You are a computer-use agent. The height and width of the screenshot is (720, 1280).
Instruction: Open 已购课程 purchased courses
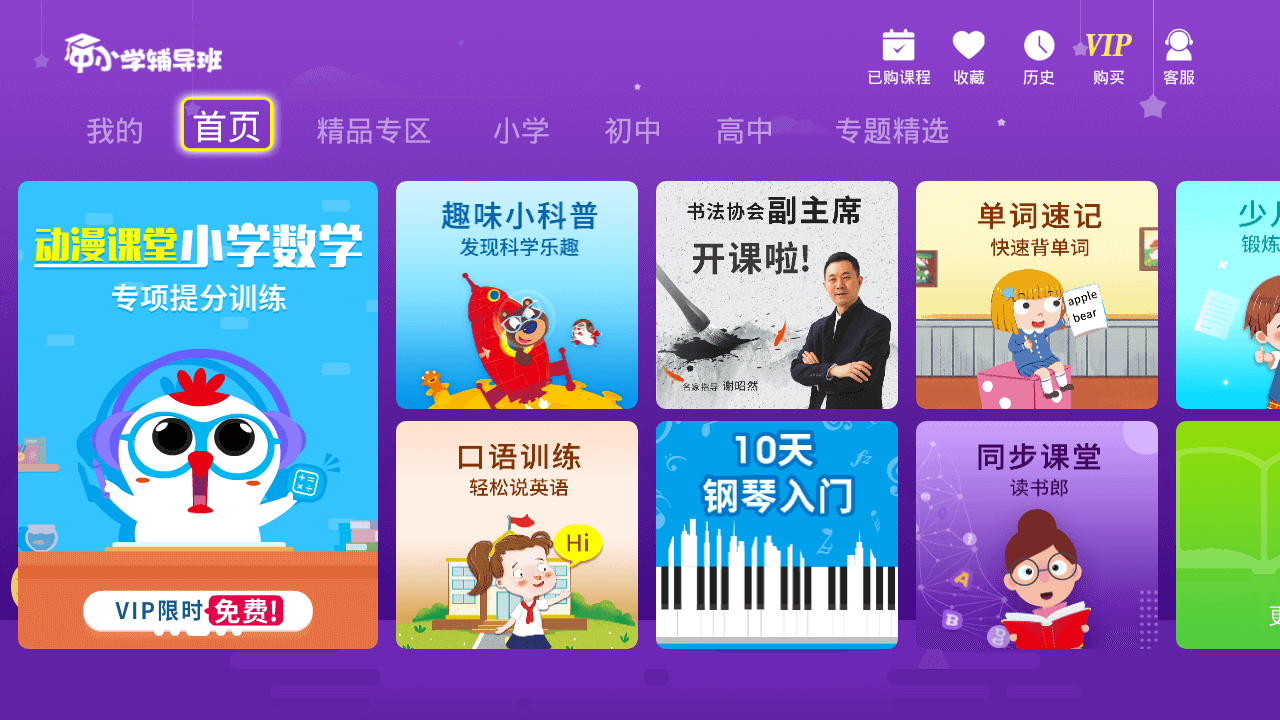(898, 57)
